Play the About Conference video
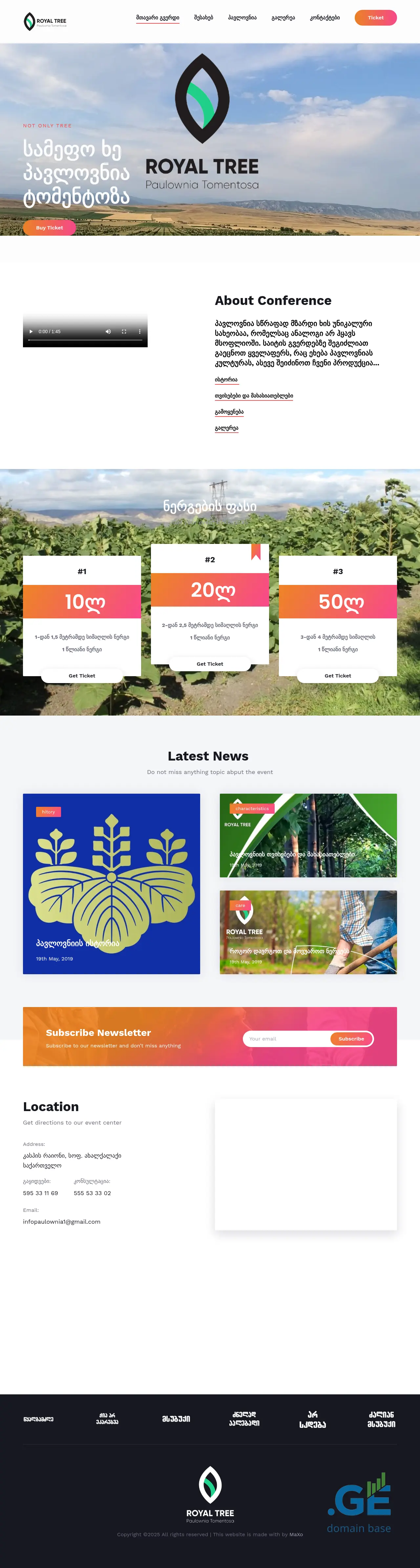The height and width of the screenshot is (1568, 420). [31, 332]
